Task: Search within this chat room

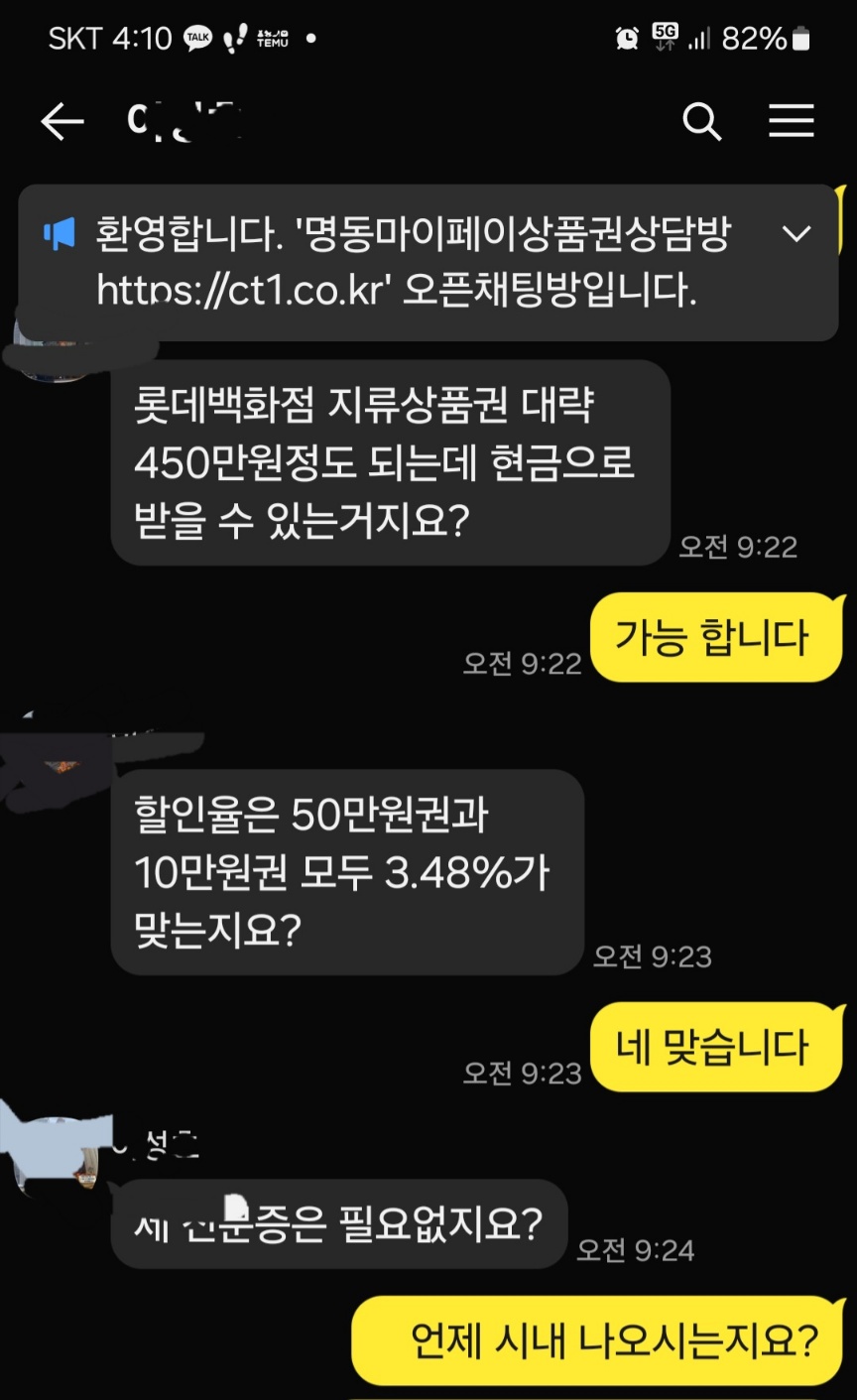Action: pyautogui.click(x=702, y=122)
